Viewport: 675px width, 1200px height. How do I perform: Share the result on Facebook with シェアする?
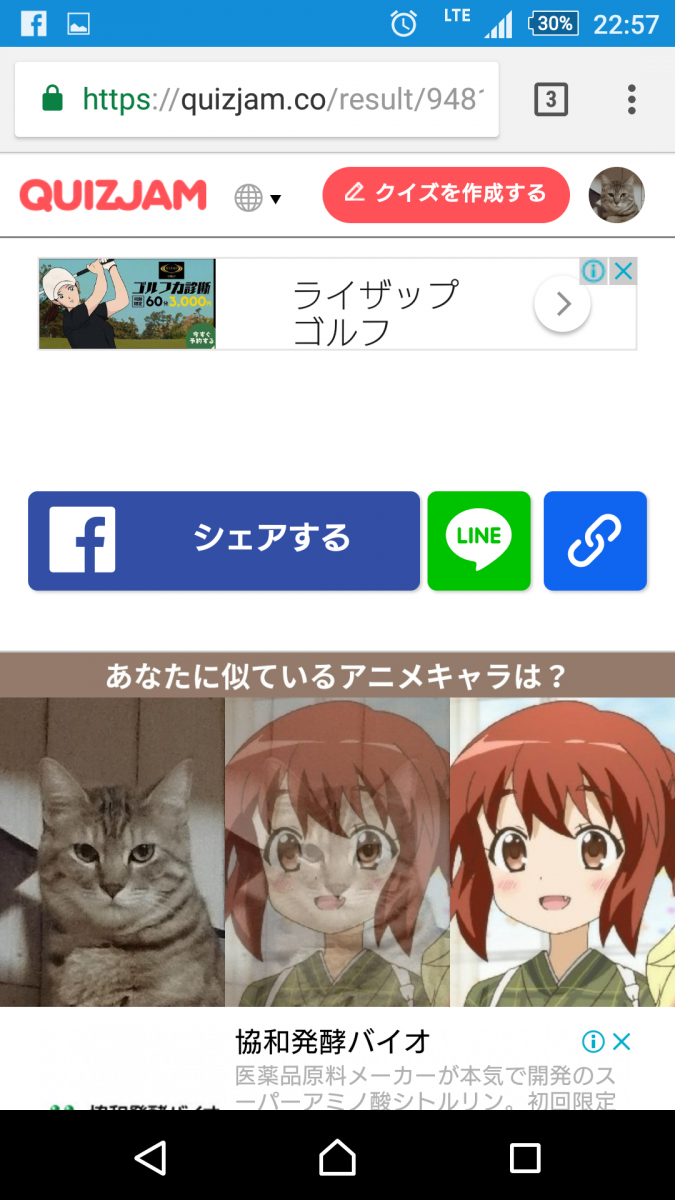(224, 540)
